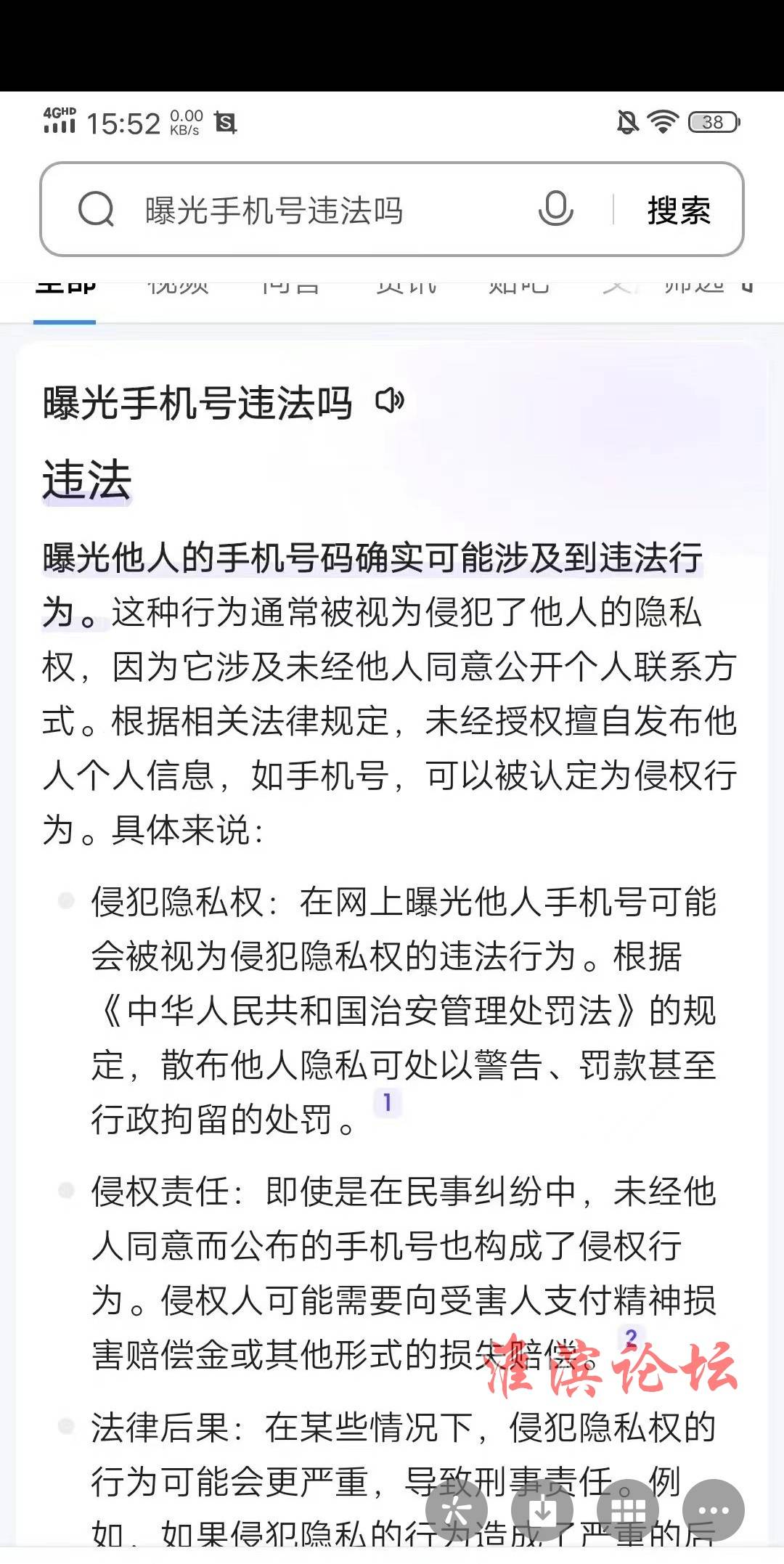
Task: Tap the 搜索 button
Action: click(x=679, y=211)
